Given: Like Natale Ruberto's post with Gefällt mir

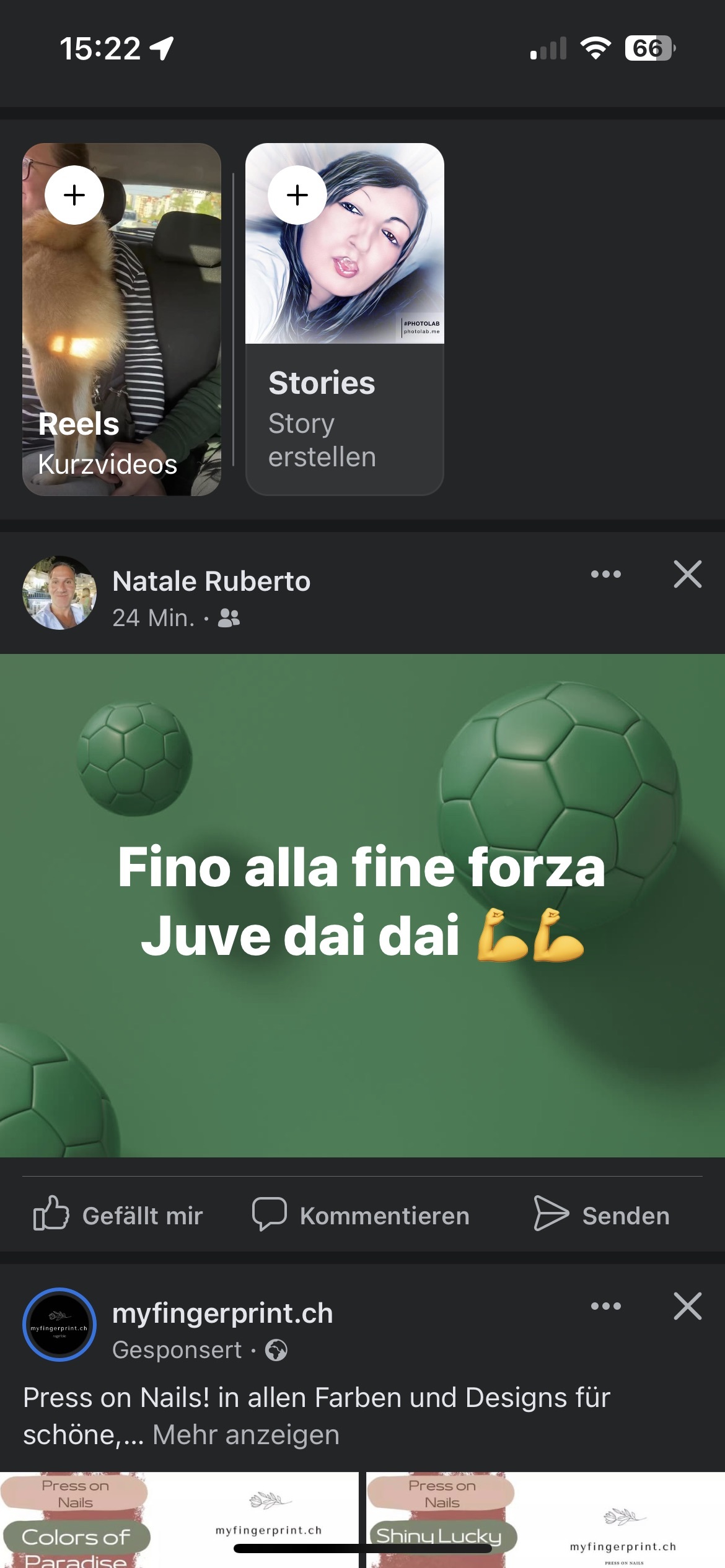Looking at the screenshot, I should tap(118, 1215).
